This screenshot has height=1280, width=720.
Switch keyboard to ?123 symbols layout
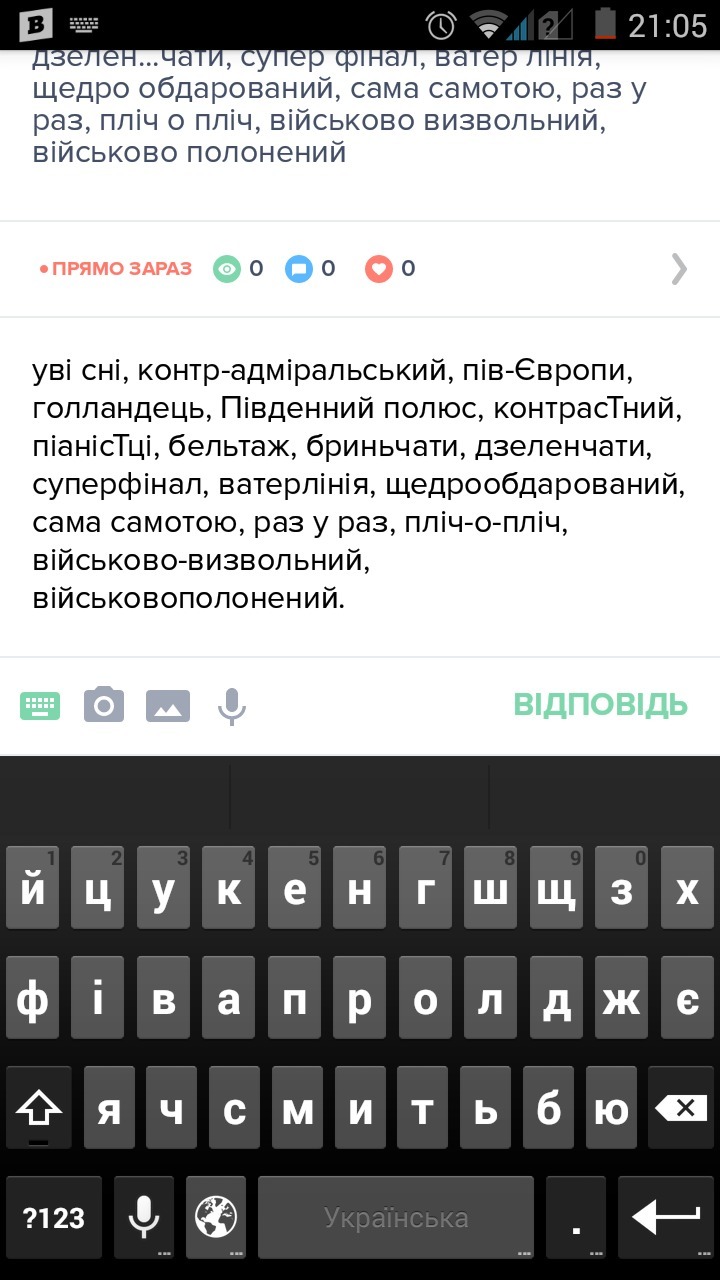tap(54, 1218)
